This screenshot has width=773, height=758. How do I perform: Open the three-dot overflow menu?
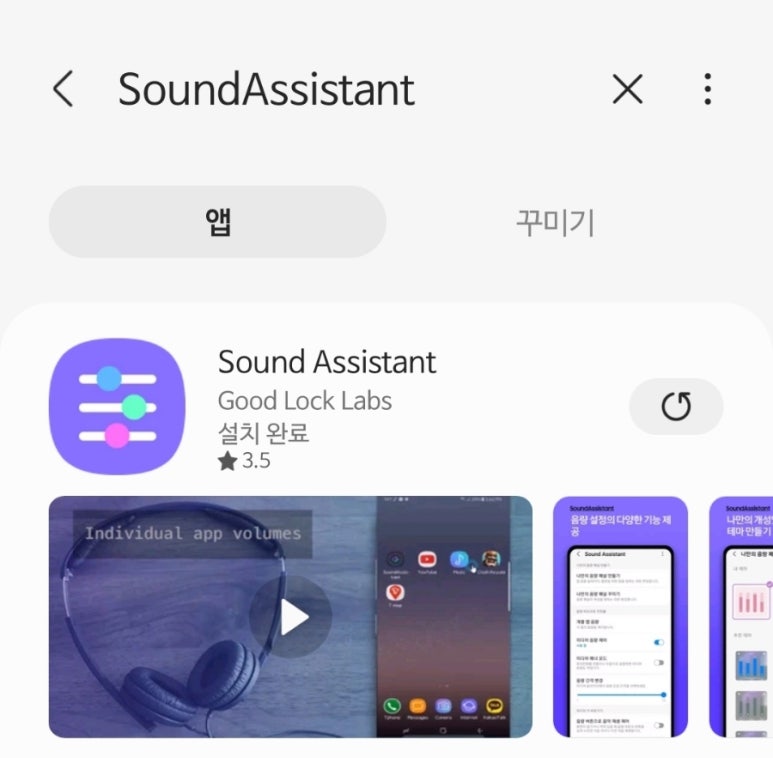click(707, 90)
